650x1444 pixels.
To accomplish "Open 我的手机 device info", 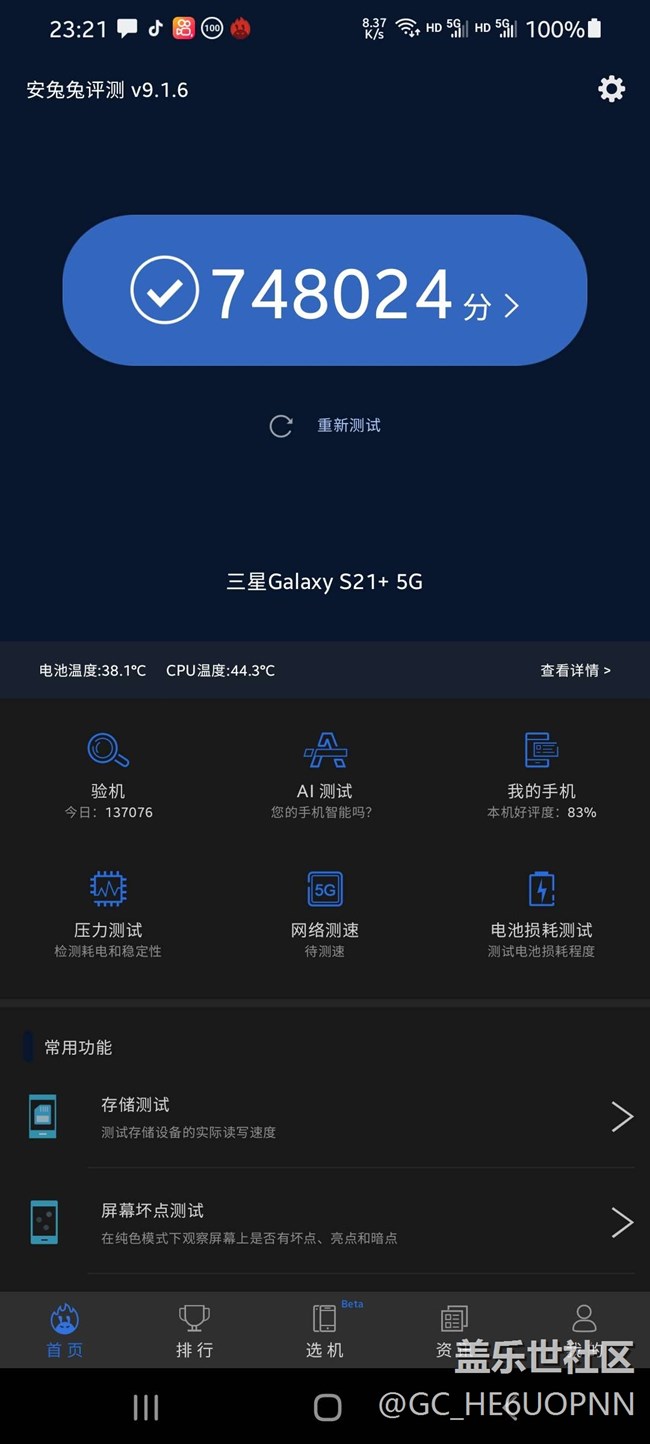I will pos(541,776).
